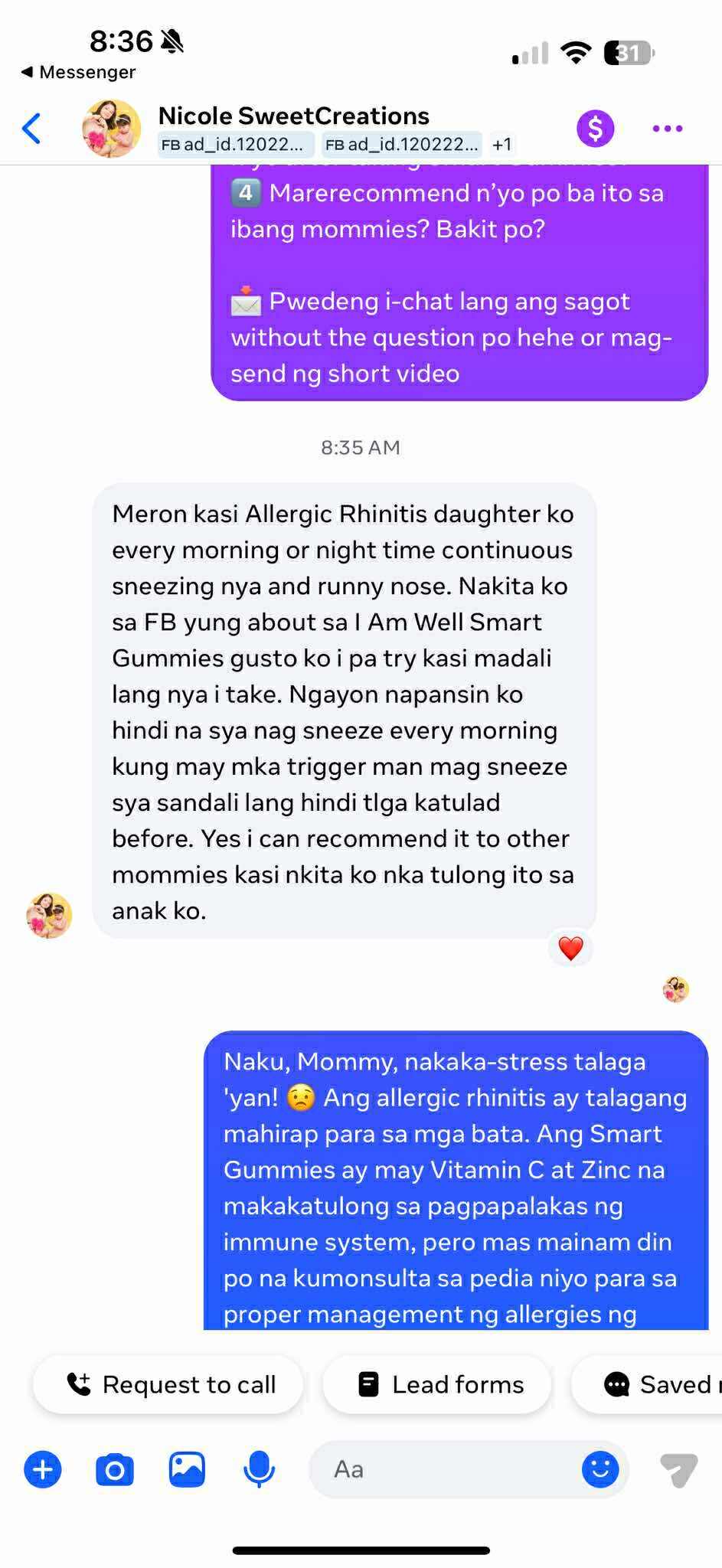
Task: Return to Messenger via the status bar link
Action: pyautogui.click(x=79, y=72)
